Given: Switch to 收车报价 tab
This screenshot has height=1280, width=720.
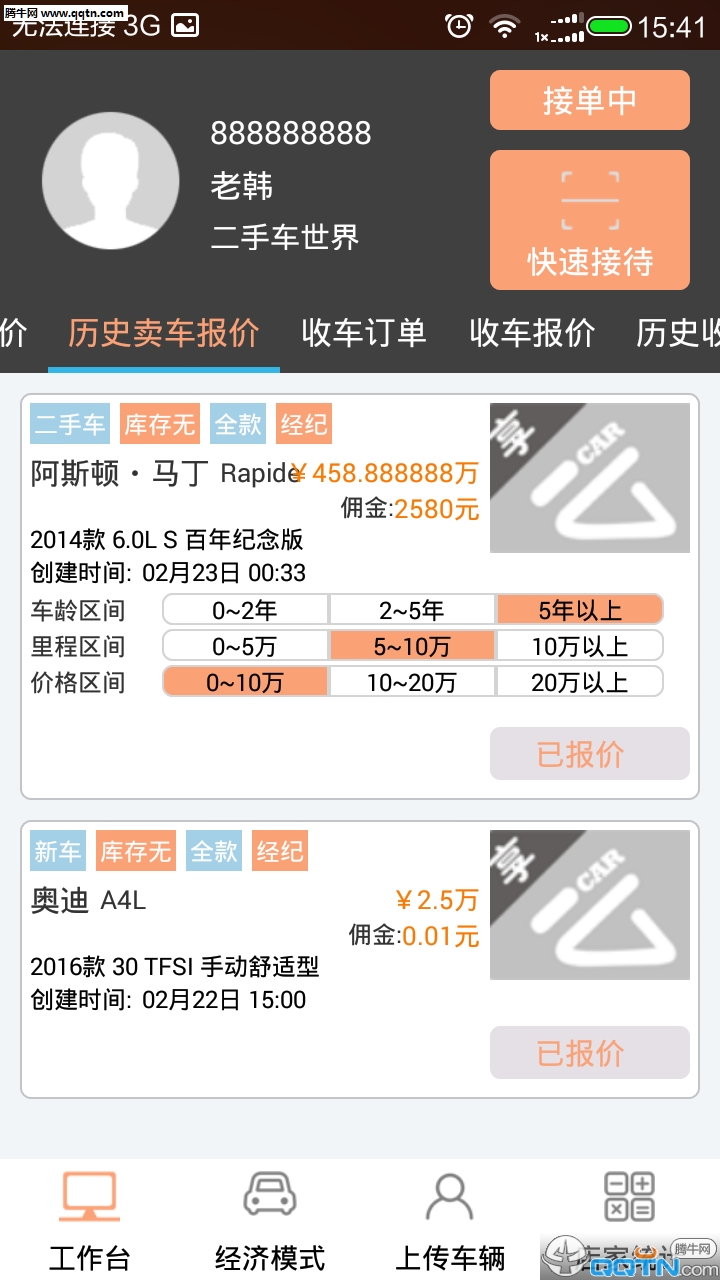Looking at the screenshot, I should 532,332.
